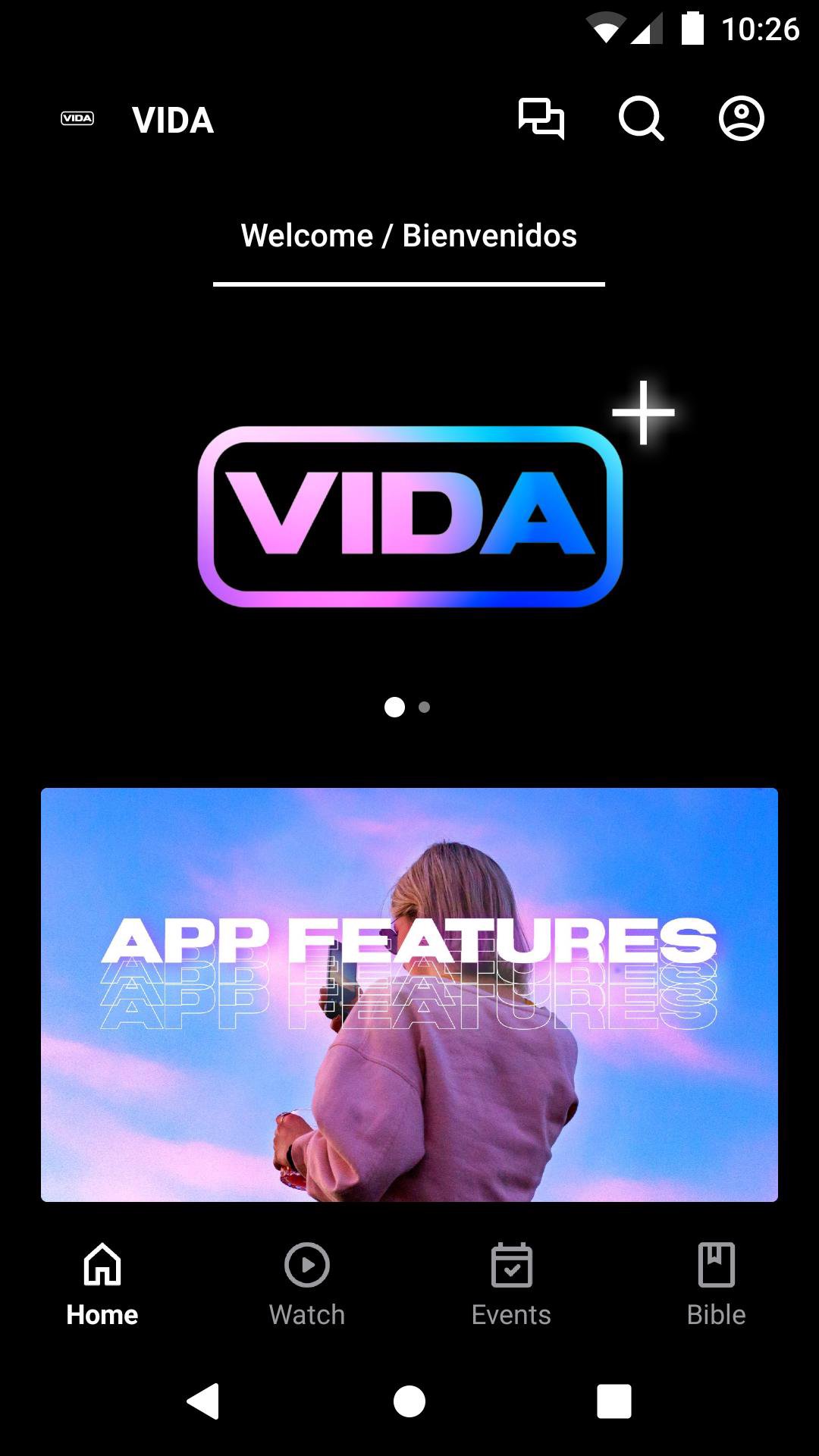Image resolution: width=819 pixels, height=1456 pixels.
Task: Open the App Features card
Action: point(409,994)
